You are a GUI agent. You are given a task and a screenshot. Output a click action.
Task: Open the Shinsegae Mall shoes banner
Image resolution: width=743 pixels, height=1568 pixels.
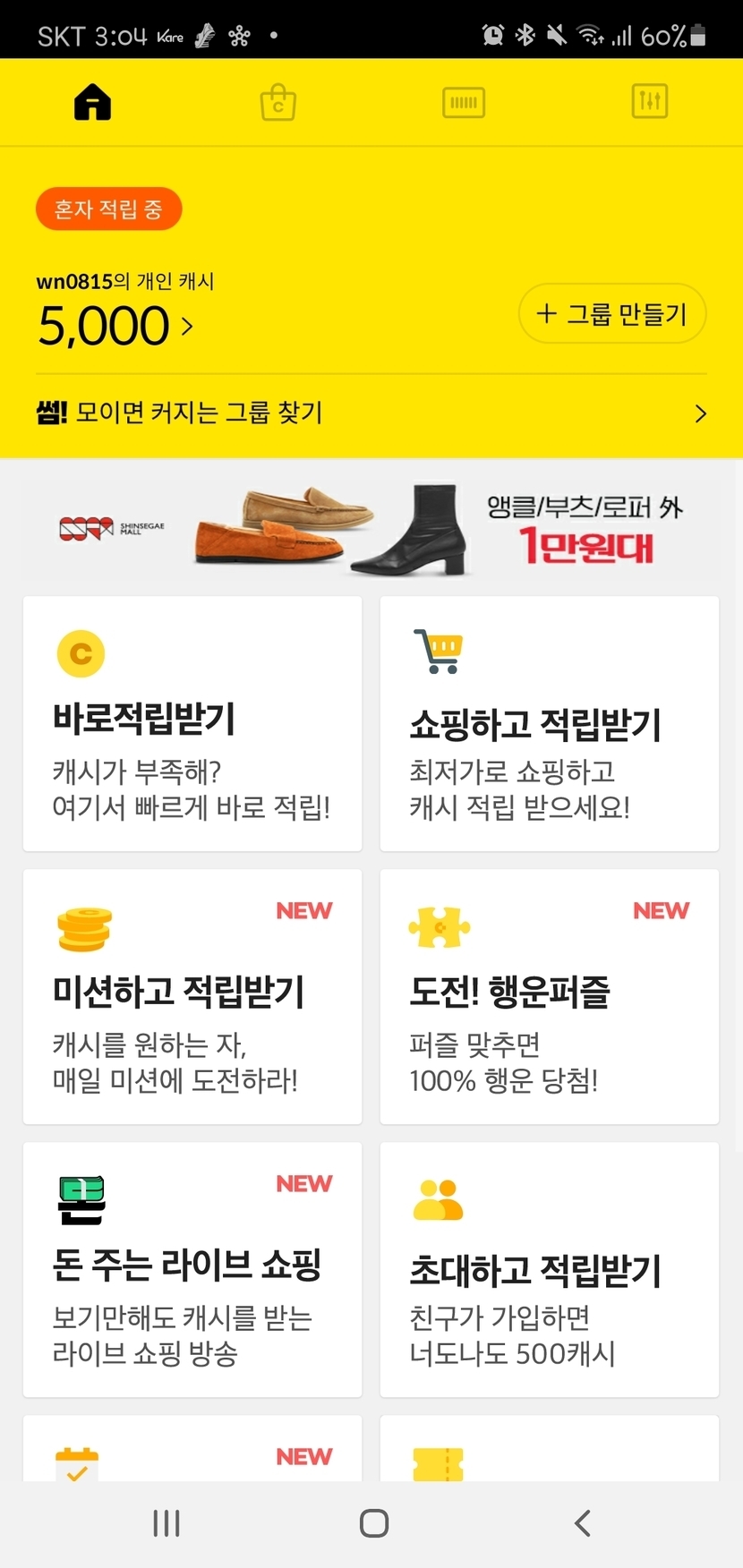[371, 530]
